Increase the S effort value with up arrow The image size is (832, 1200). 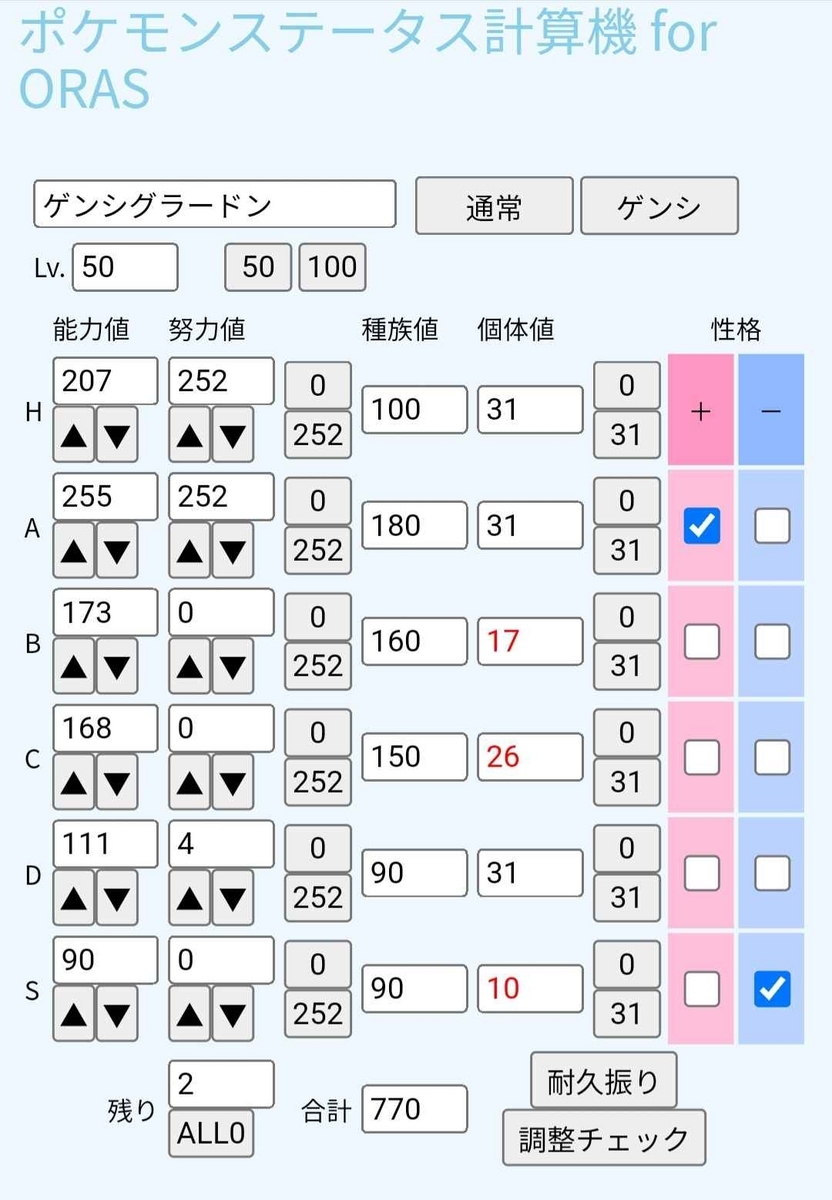[191, 1013]
